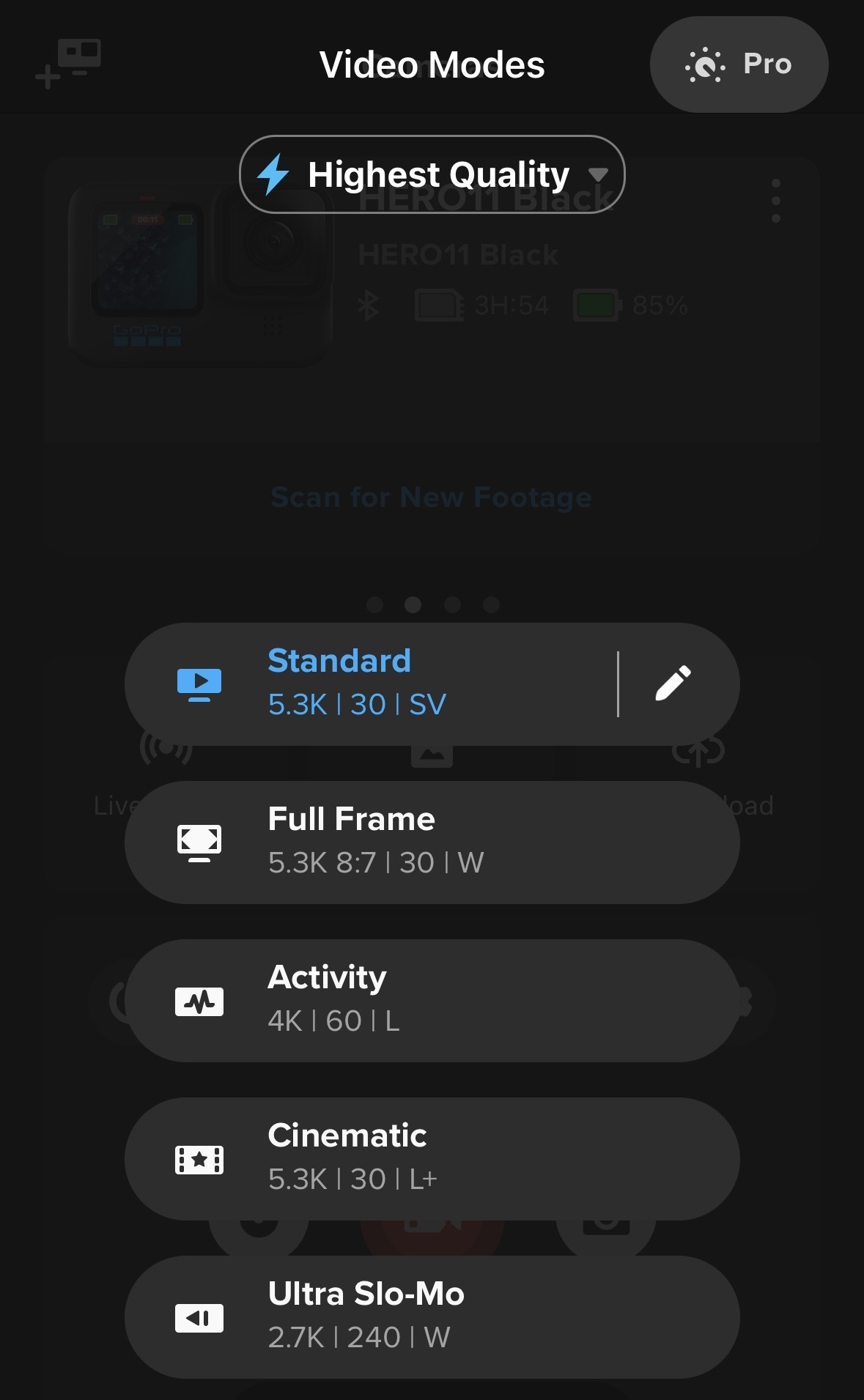Image resolution: width=864 pixels, height=1400 pixels.
Task: Select the second page indicator dot
Action: pyautogui.click(x=413, y=605)
